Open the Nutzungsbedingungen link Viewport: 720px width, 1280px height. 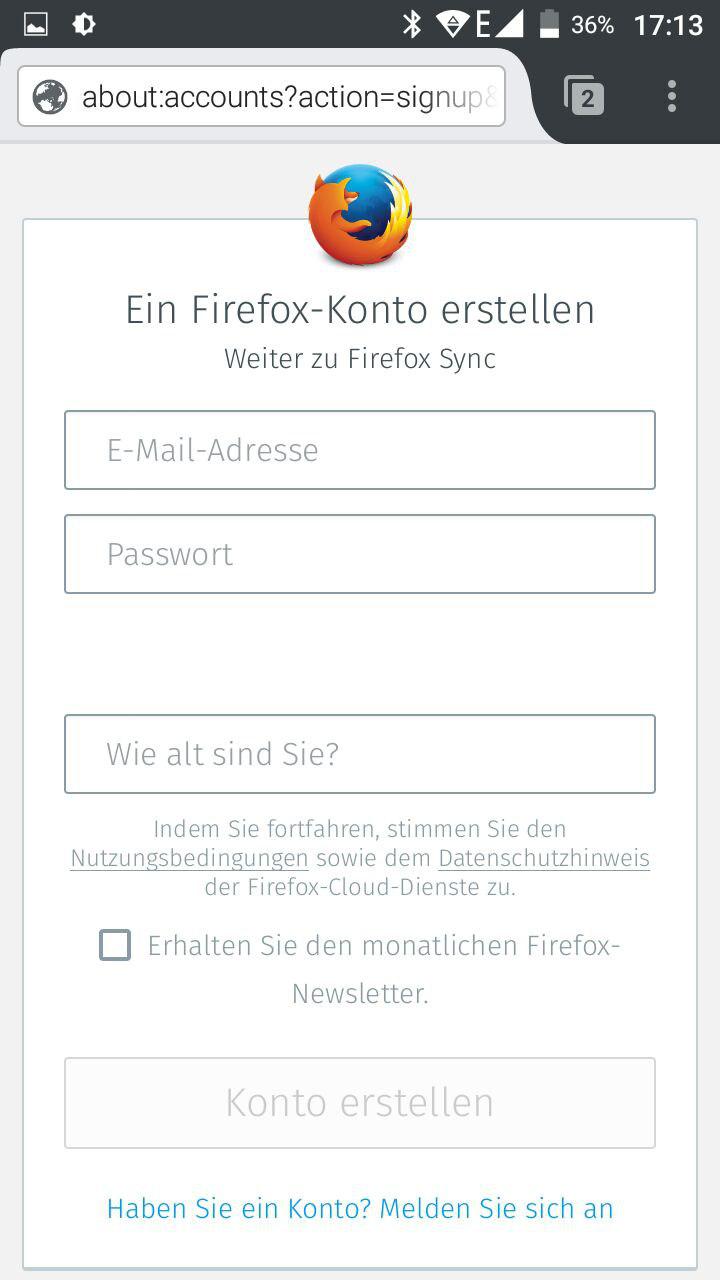coord(189,858)
